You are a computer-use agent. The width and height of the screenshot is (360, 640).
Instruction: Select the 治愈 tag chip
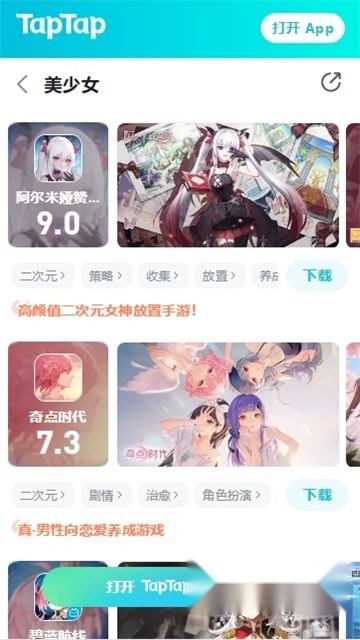(x=163, y=495)
